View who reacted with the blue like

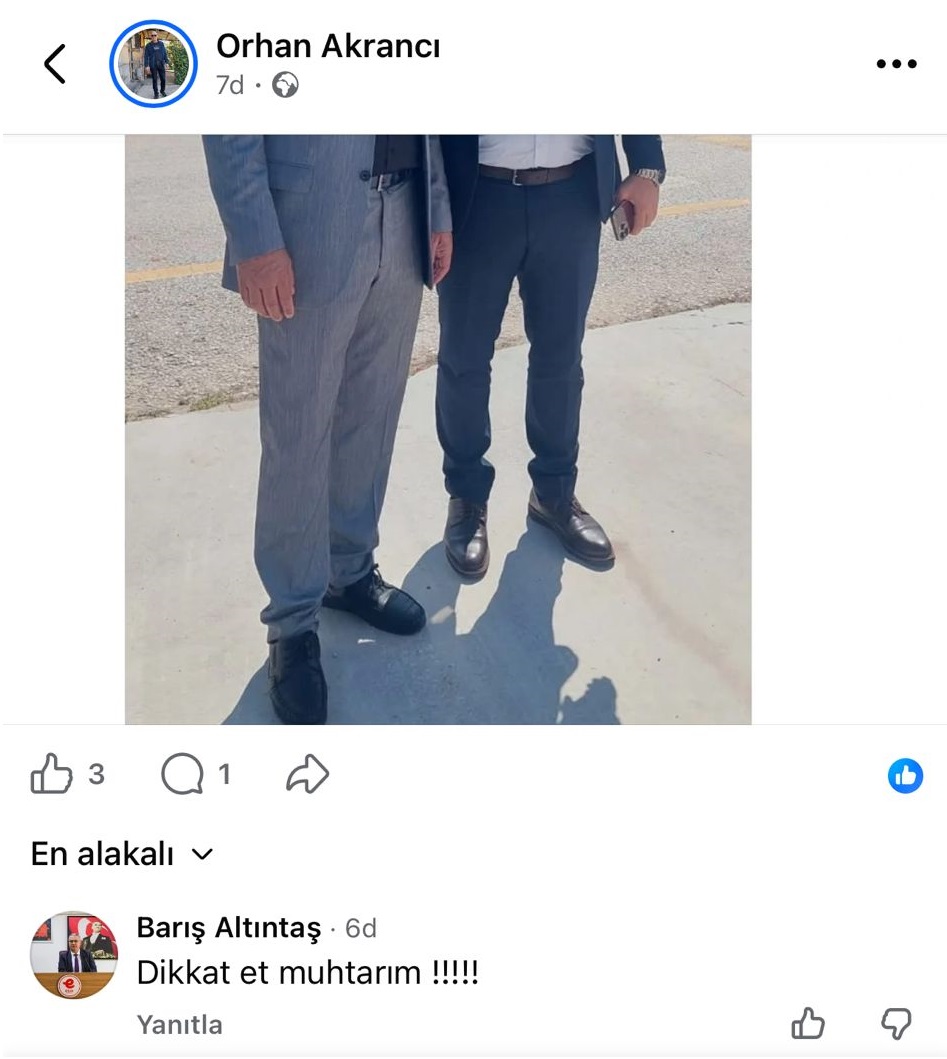point(905,775)
